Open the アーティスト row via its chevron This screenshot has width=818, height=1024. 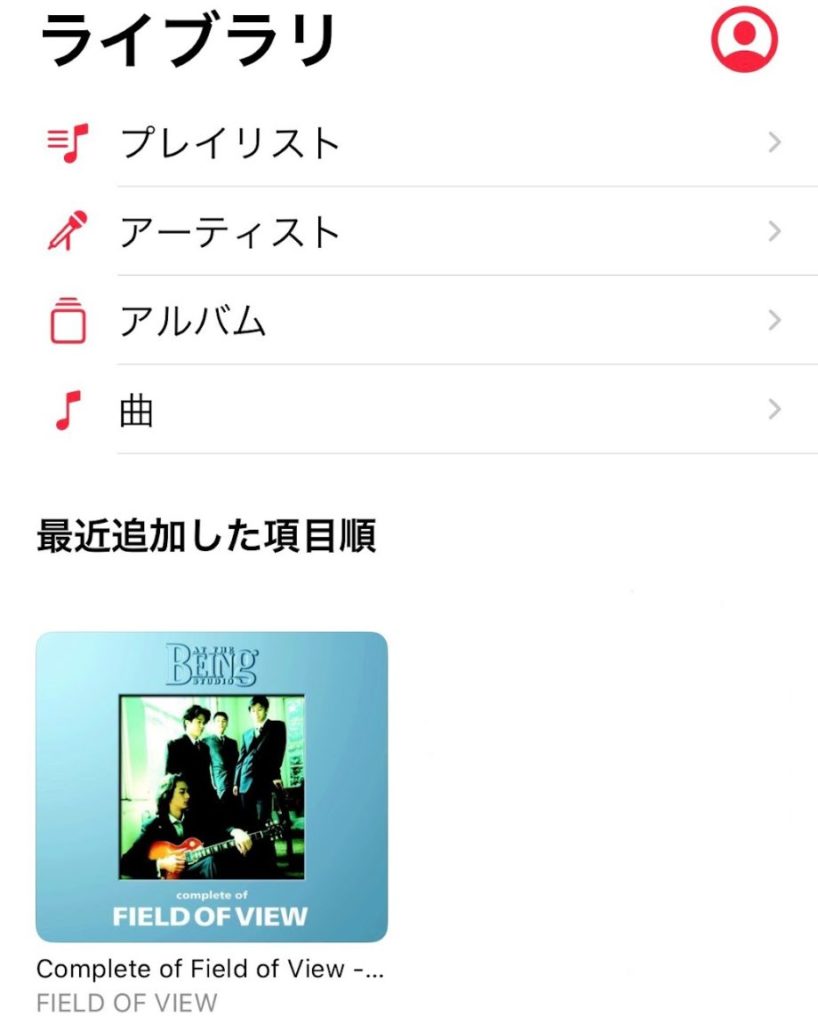(773, 231)
